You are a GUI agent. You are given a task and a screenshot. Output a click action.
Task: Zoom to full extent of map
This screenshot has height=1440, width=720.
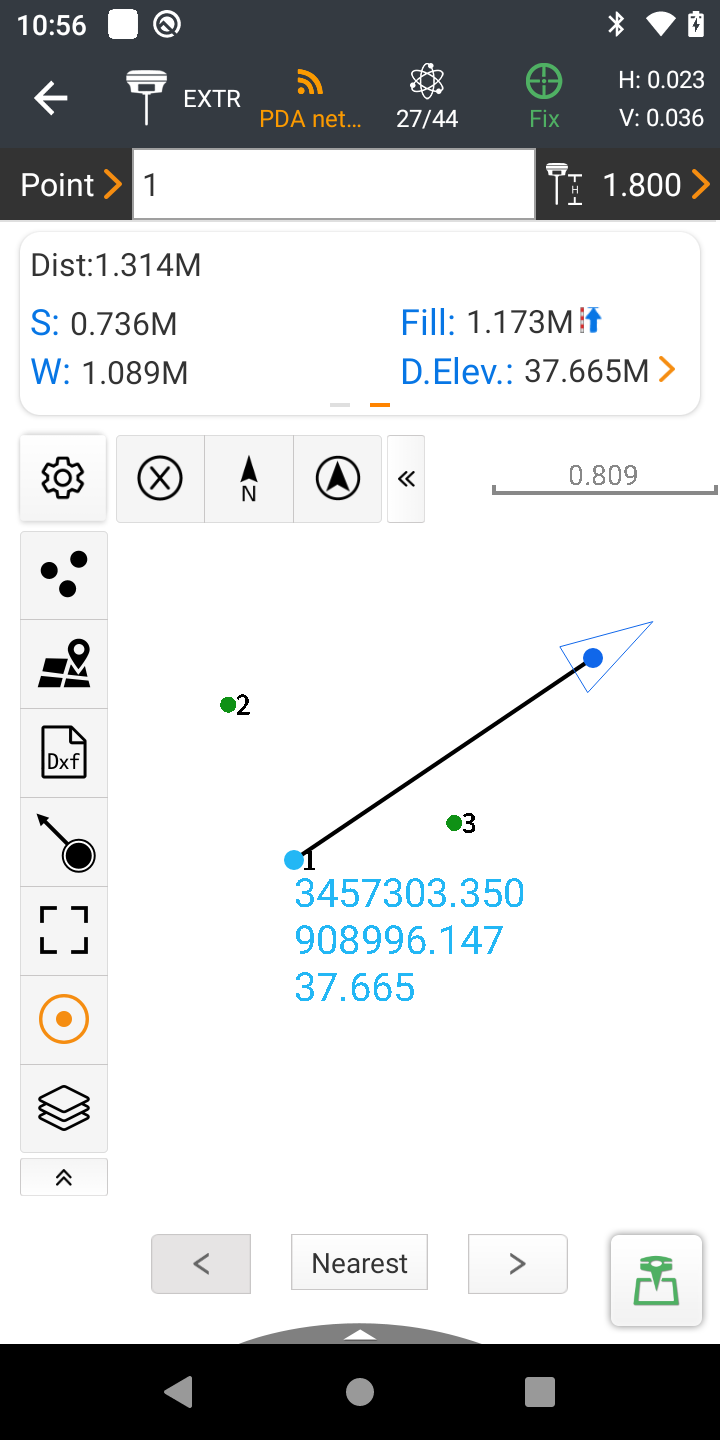(64, 931)
